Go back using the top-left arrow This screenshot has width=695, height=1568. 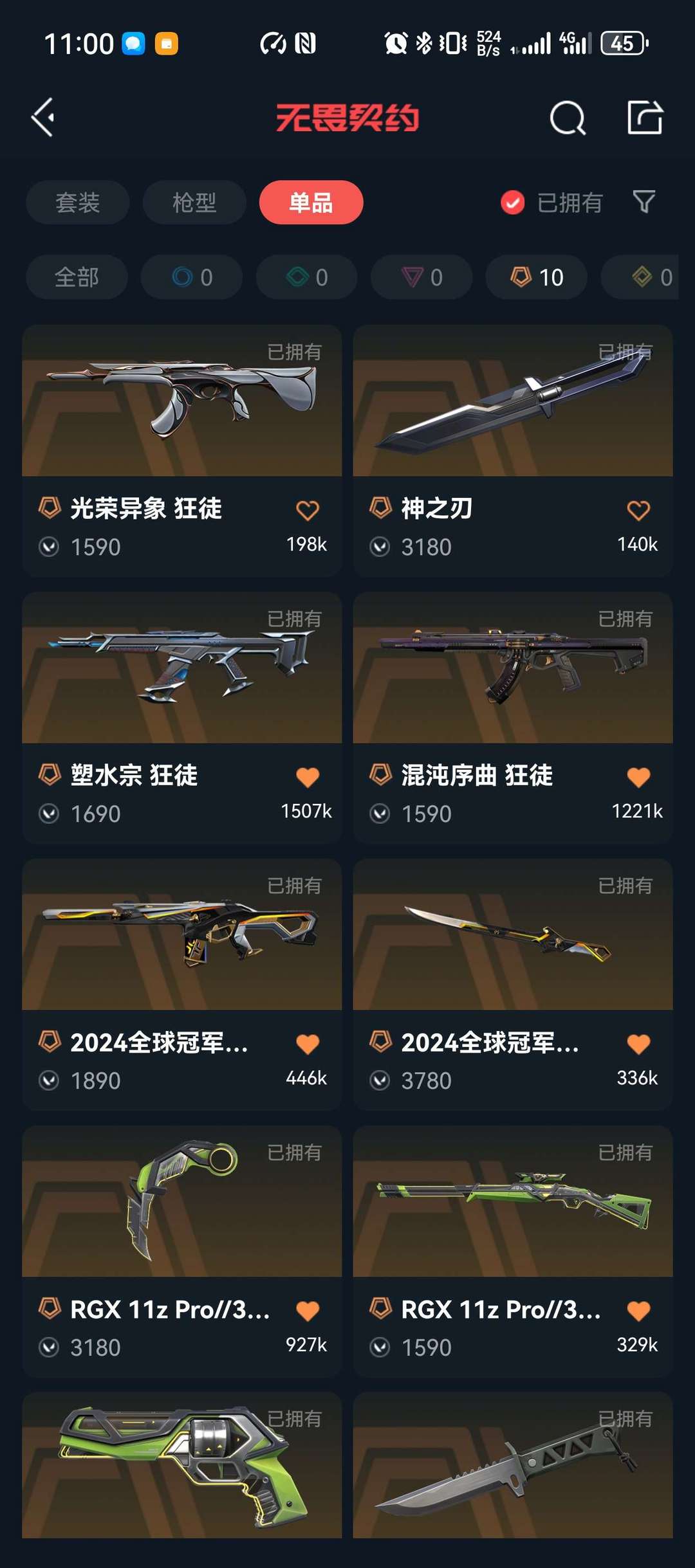(43, 118)
